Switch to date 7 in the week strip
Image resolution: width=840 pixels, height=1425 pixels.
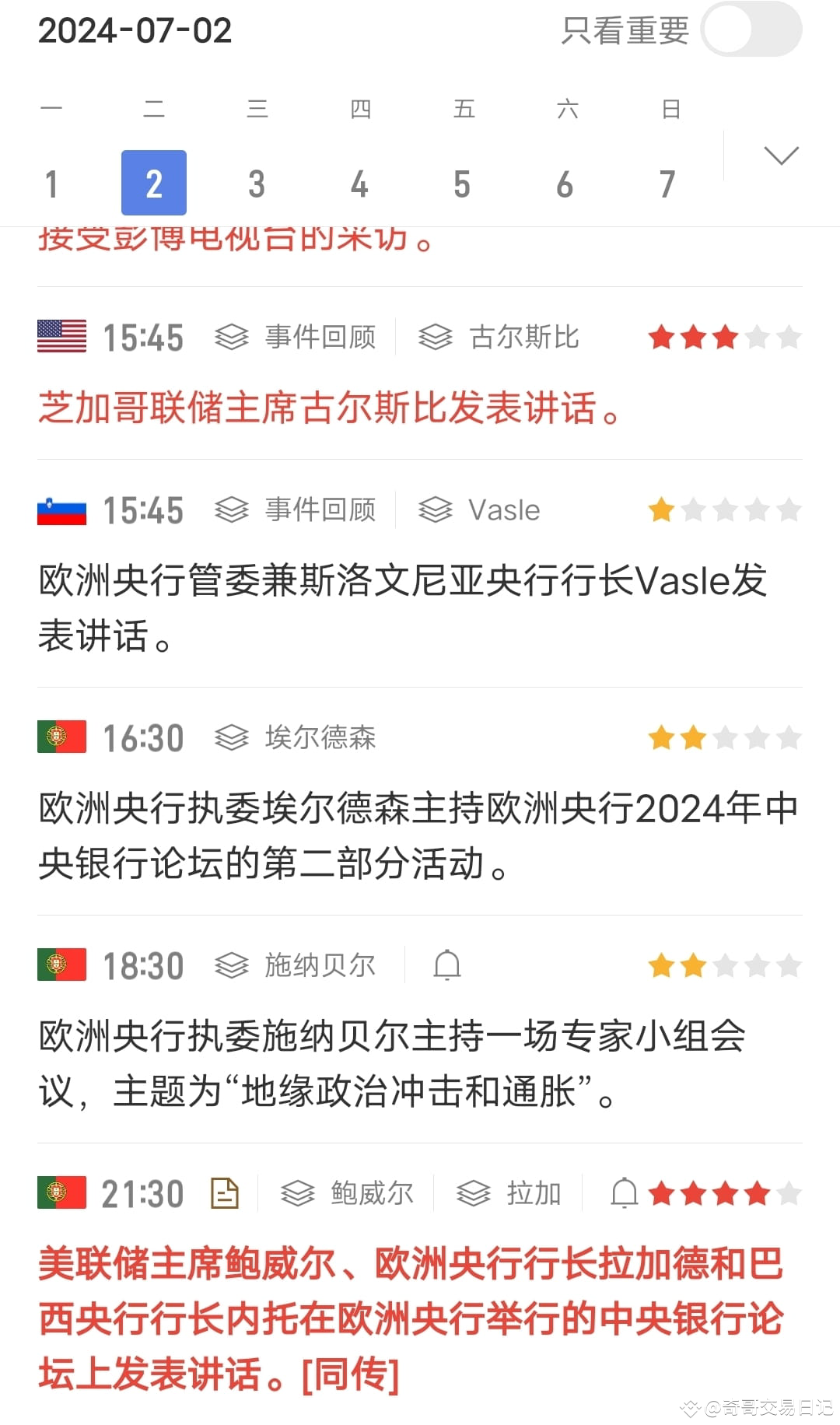(666, 184)
